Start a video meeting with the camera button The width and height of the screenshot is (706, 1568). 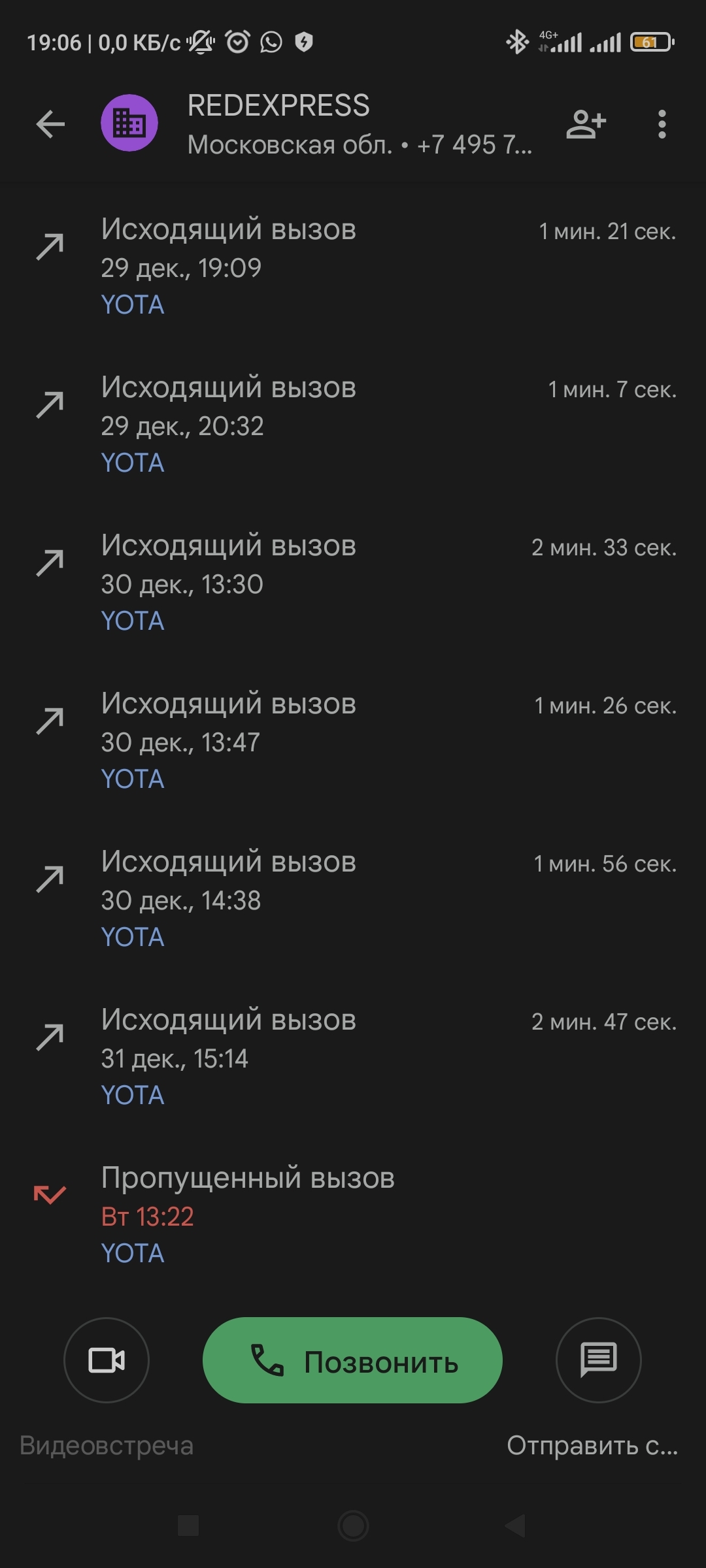coord(107,1360)
